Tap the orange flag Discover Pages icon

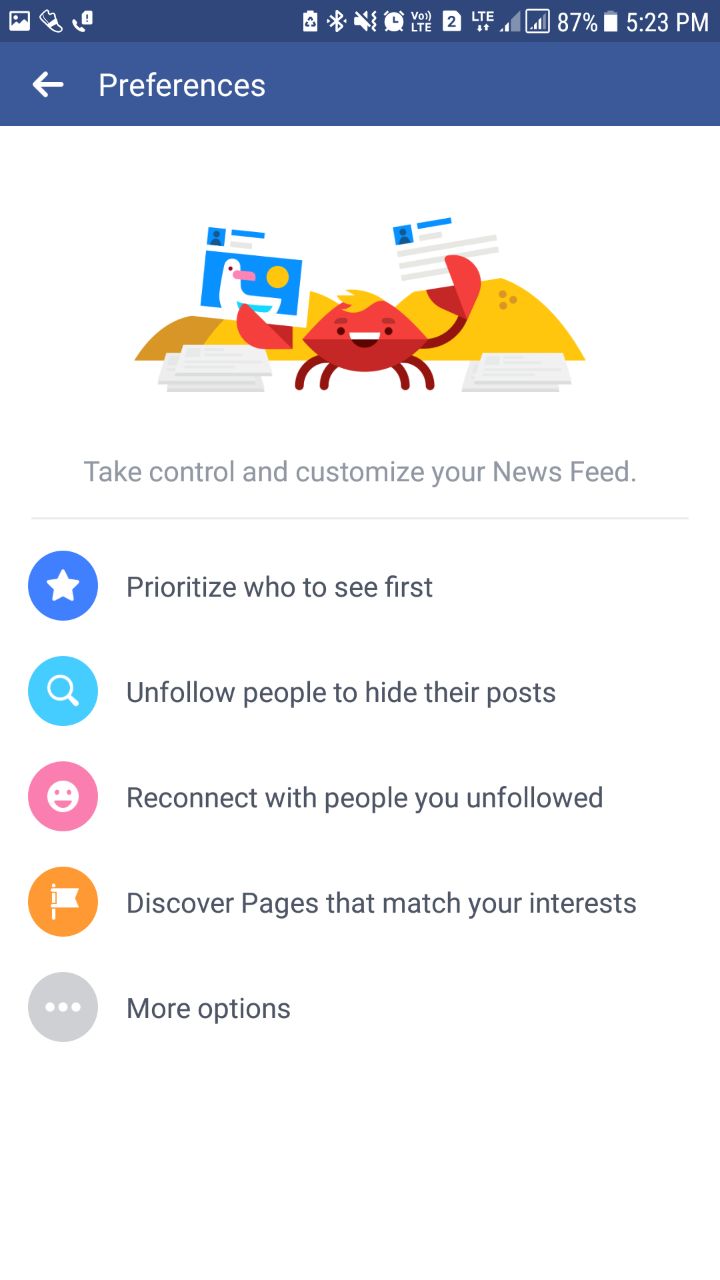[62, 902]
